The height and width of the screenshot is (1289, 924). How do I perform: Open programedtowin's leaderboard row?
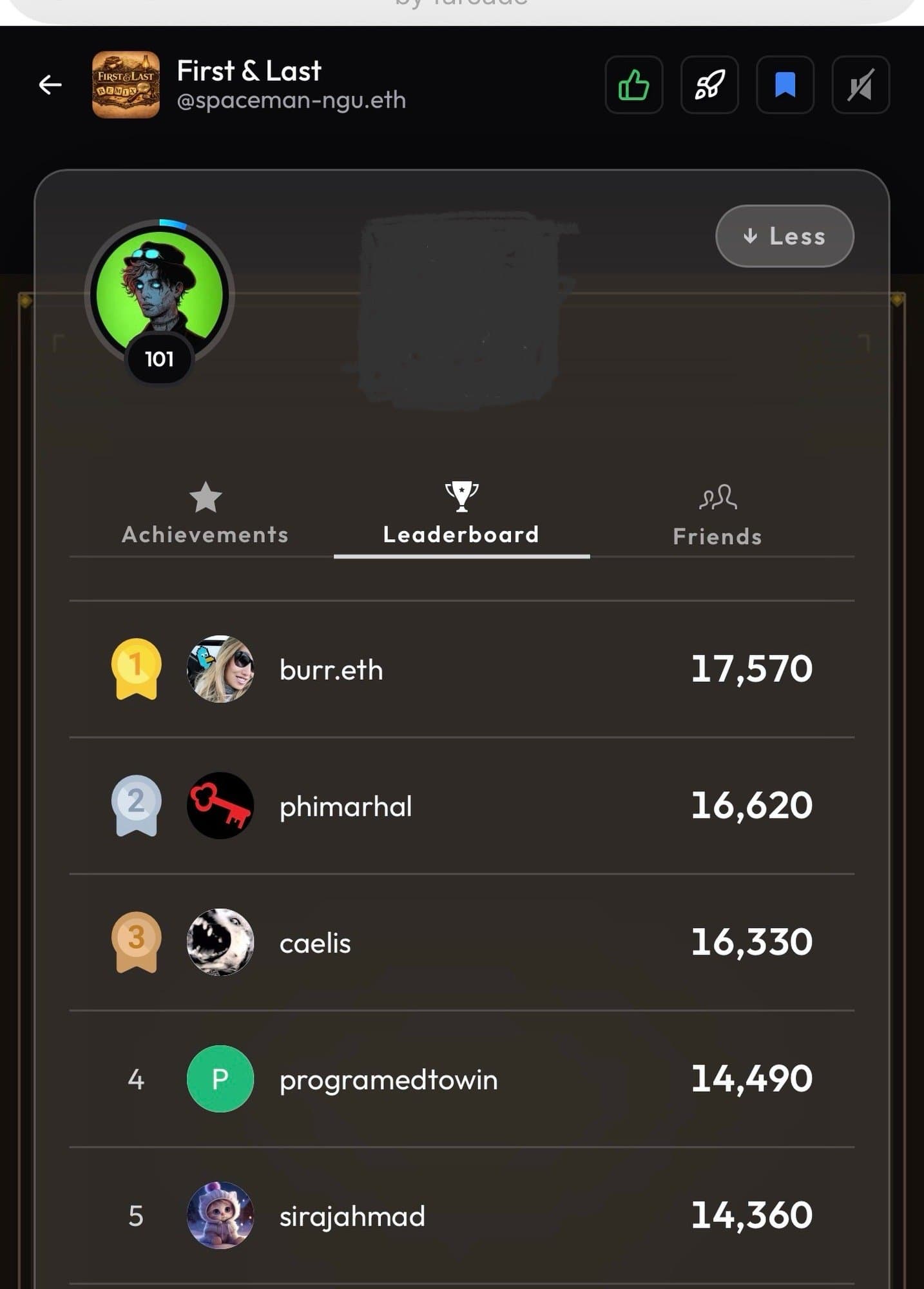461,1079
